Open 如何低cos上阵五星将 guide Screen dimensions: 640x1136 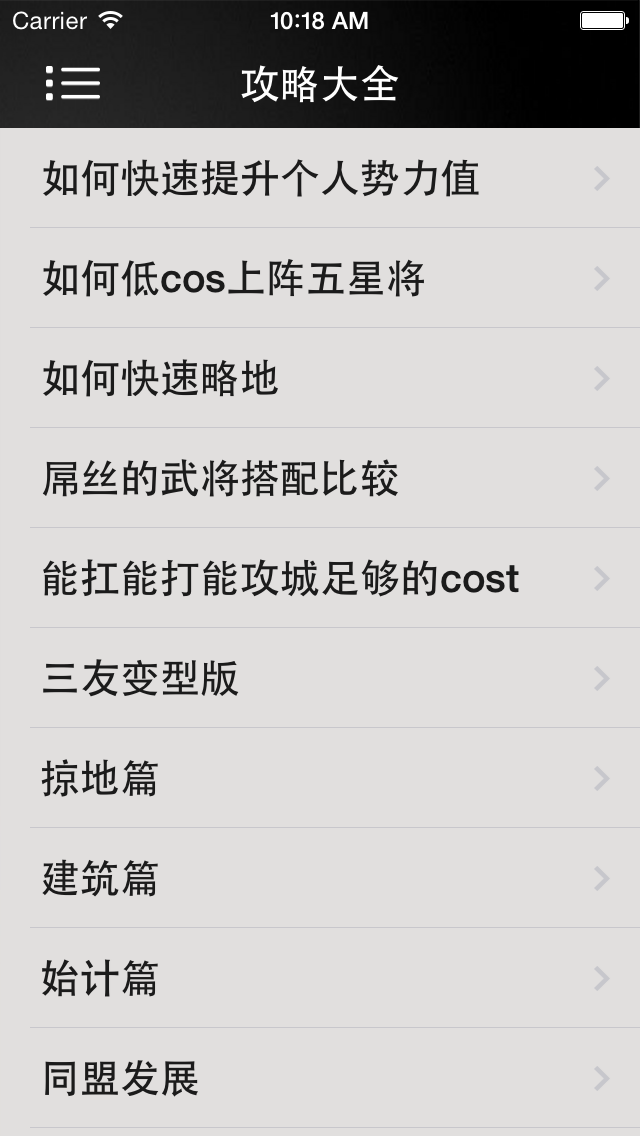(320, 279)
